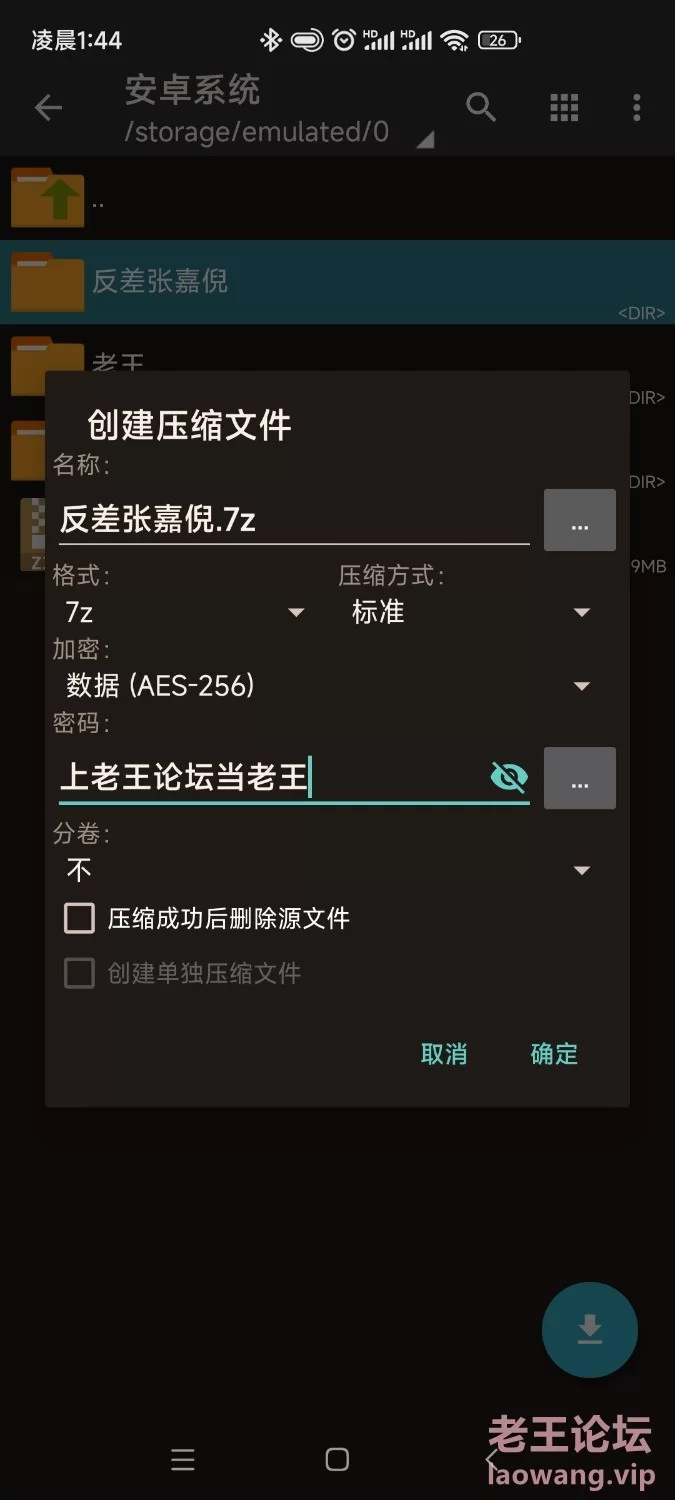Screen dimensions: 675x1500
Task: Expand the 格式 7z dropdown
Action: 182,612
